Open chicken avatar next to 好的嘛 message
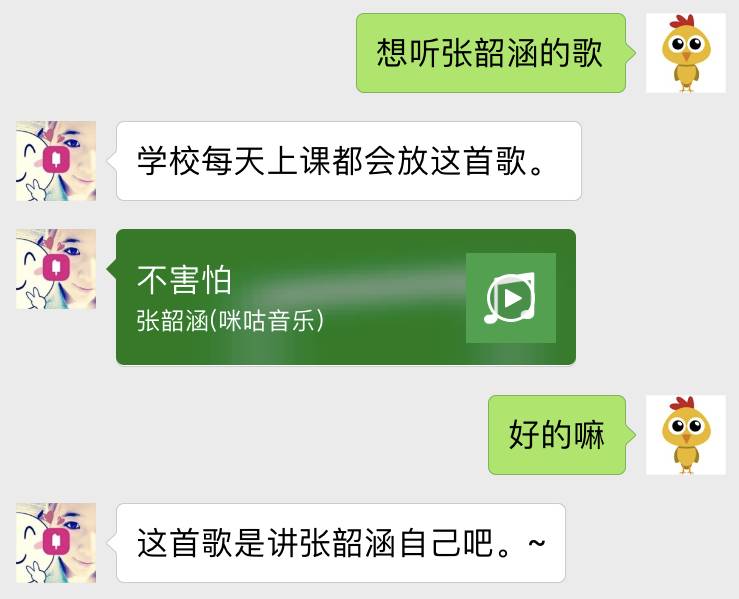Image resolution: width=739 pixels, height=599 pixels. click(685, 434)
